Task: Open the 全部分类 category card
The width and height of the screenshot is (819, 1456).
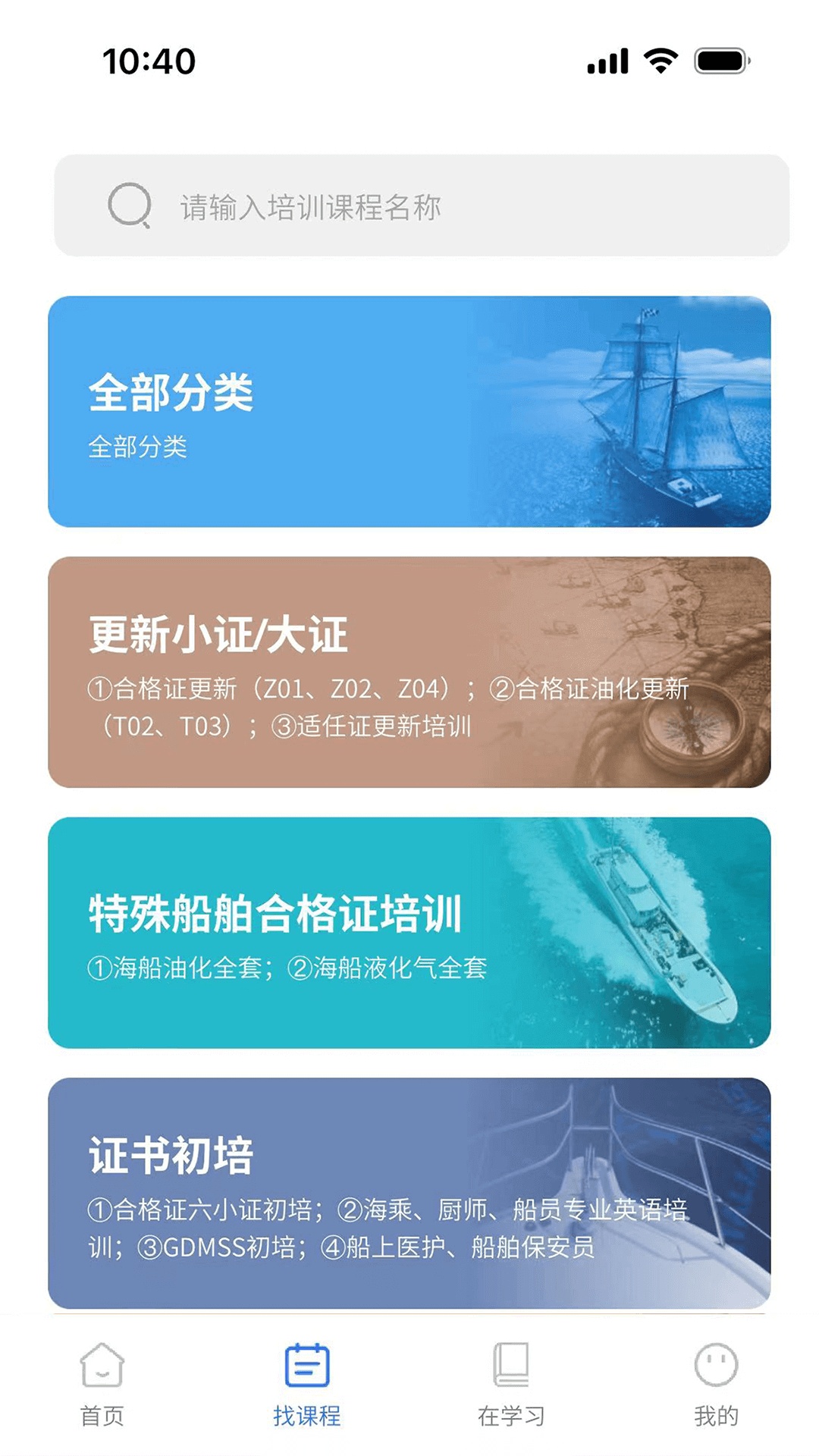Action: tap(409, 412)
